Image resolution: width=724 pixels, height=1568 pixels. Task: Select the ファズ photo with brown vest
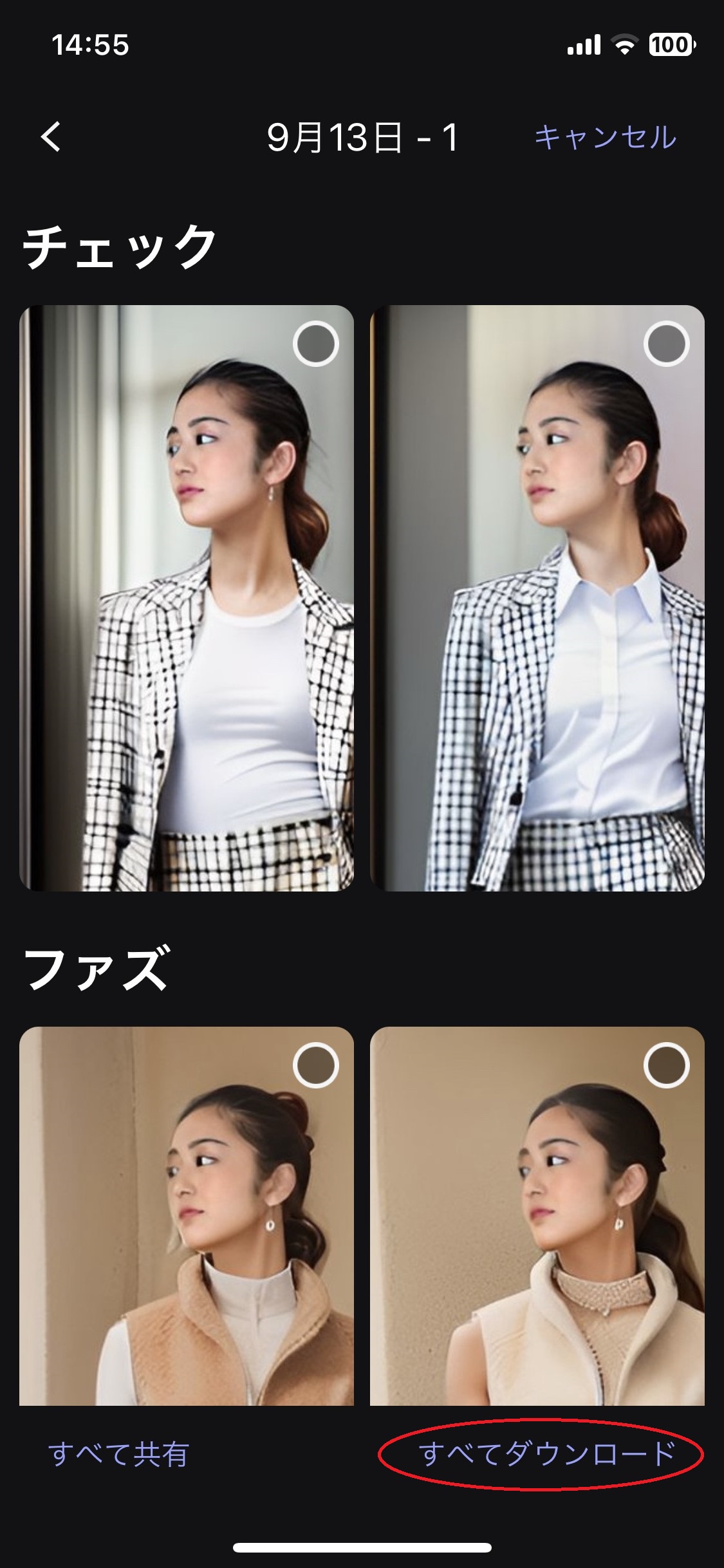point(315,1065)
